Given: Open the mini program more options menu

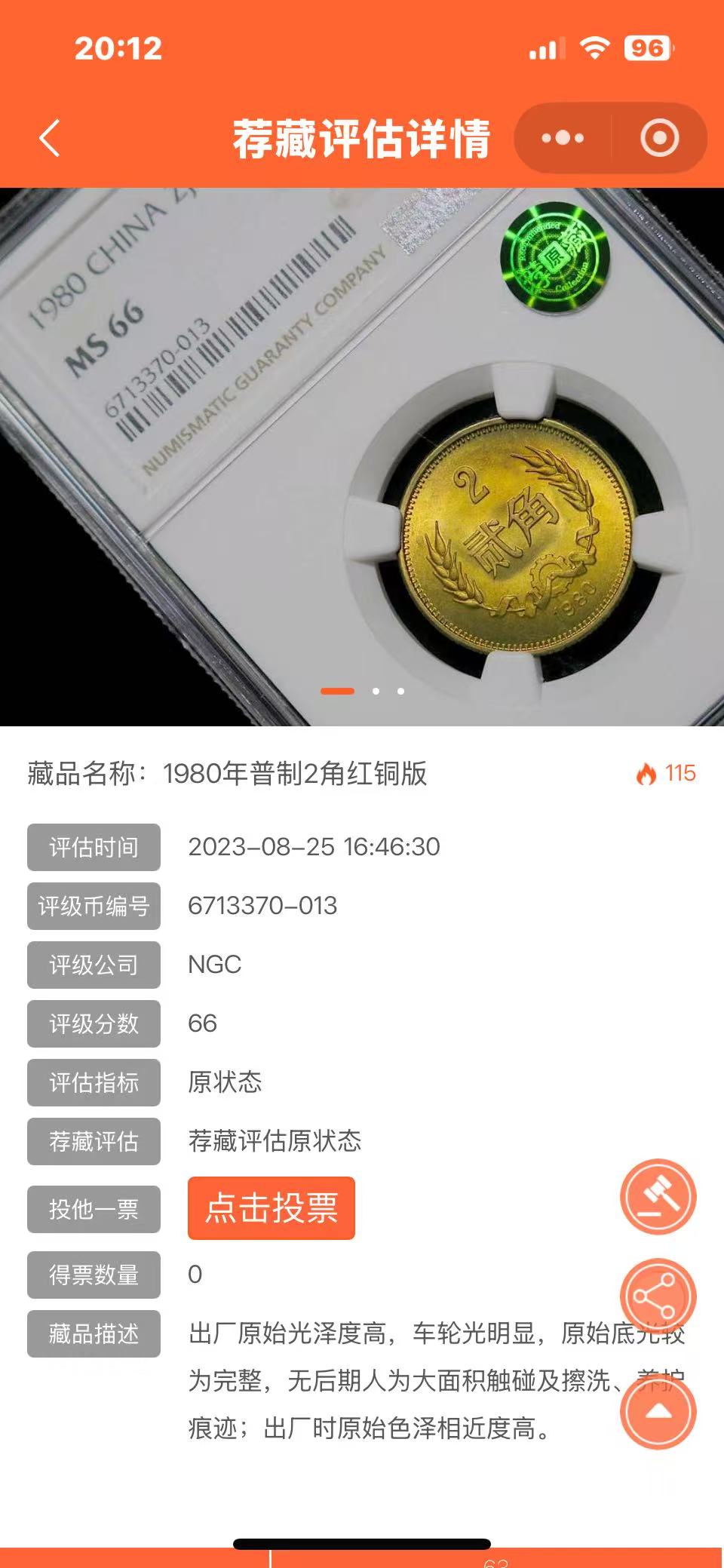Looking at the screenshot, I should click(x=563, y=138).
